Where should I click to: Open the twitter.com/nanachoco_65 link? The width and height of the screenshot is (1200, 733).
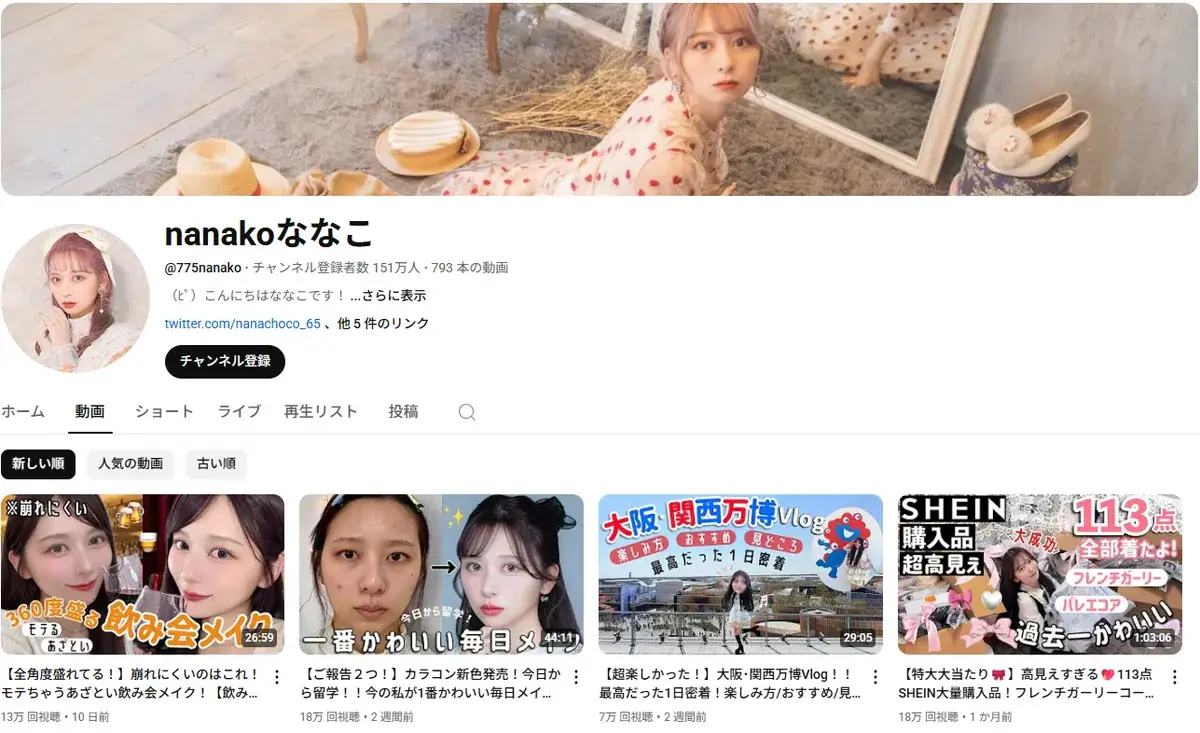[243, 324]
